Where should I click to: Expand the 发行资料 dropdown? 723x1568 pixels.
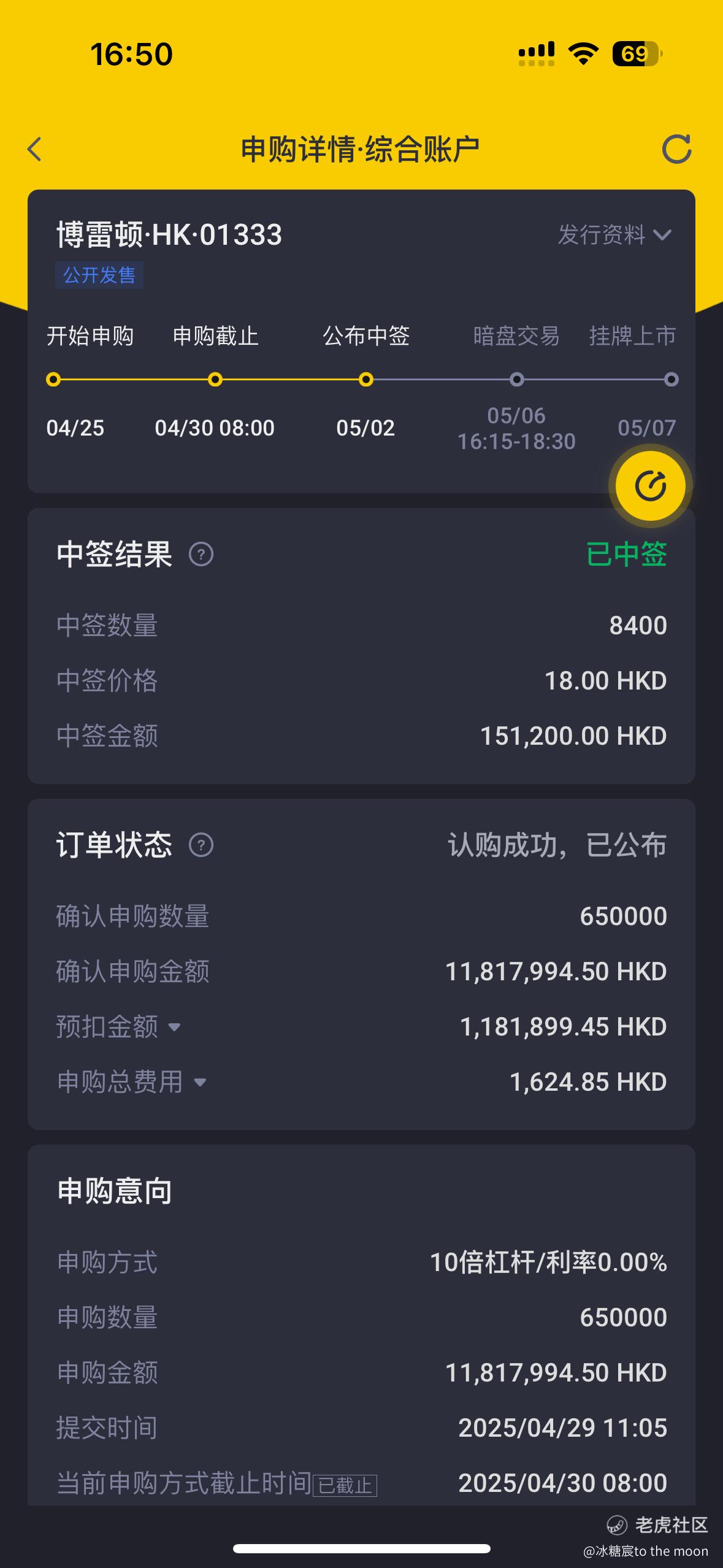[615, 234]
